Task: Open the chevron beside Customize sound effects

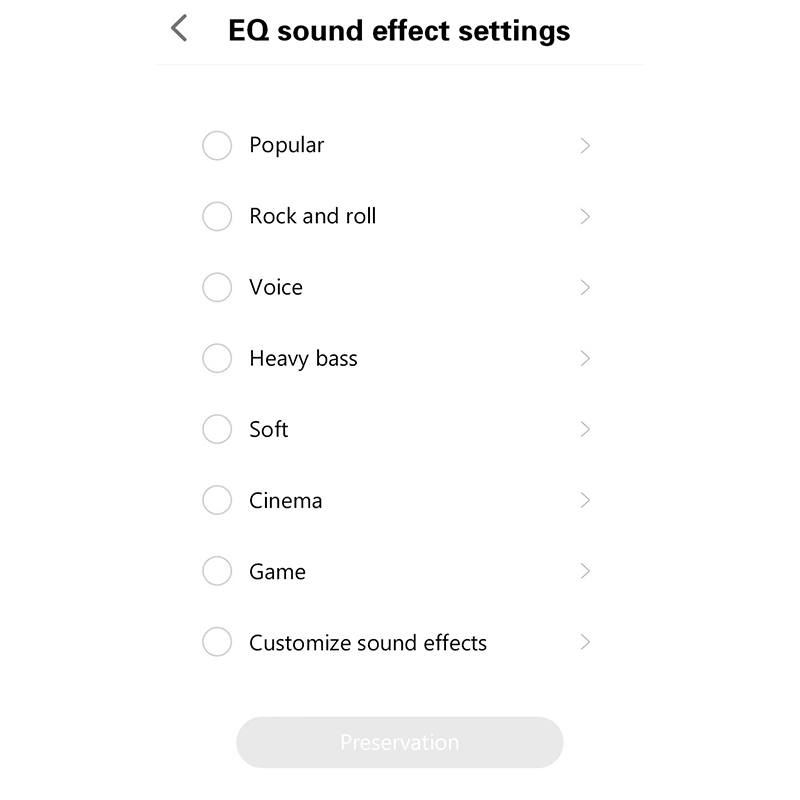Action: pos(585,642)
